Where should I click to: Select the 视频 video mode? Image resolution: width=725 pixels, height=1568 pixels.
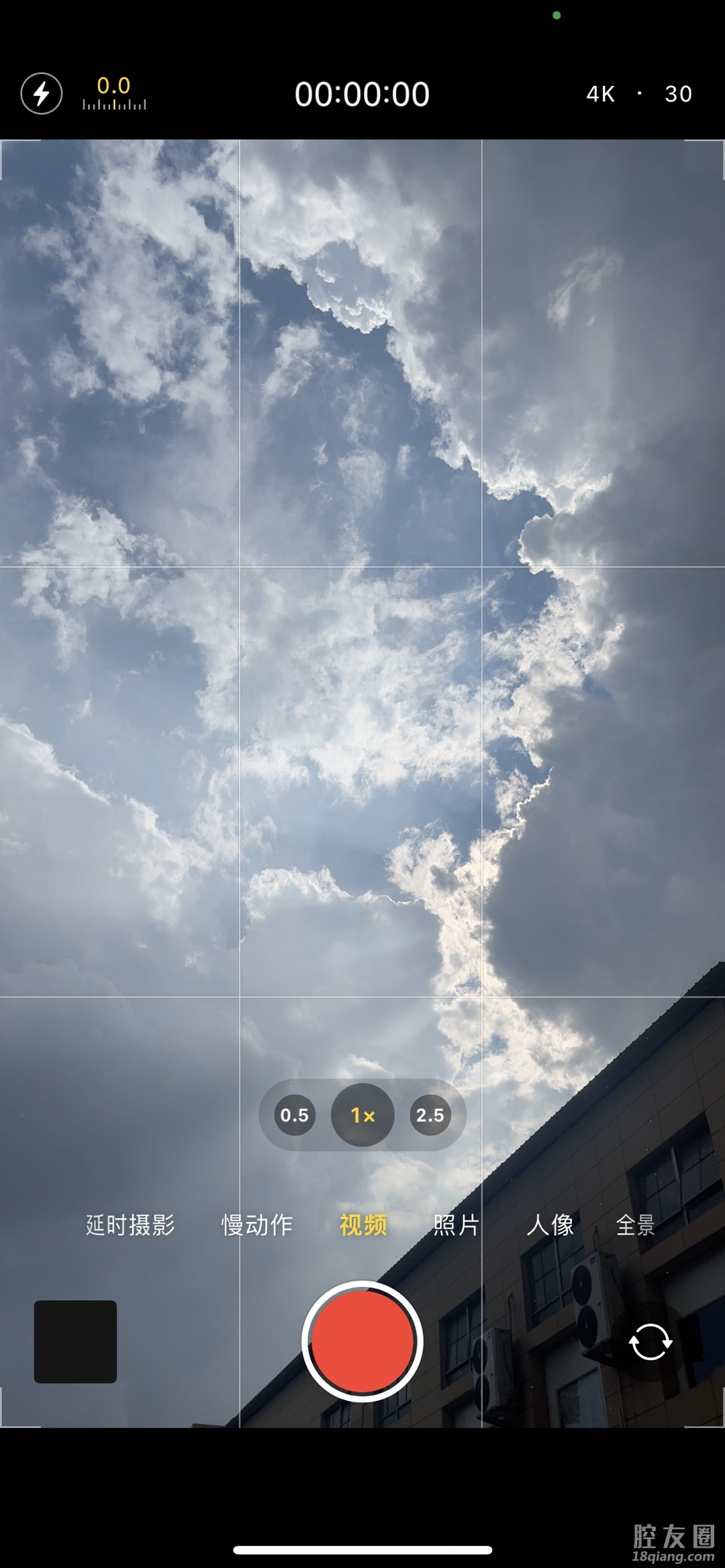pyautogui.click(x=362, y=1225)
